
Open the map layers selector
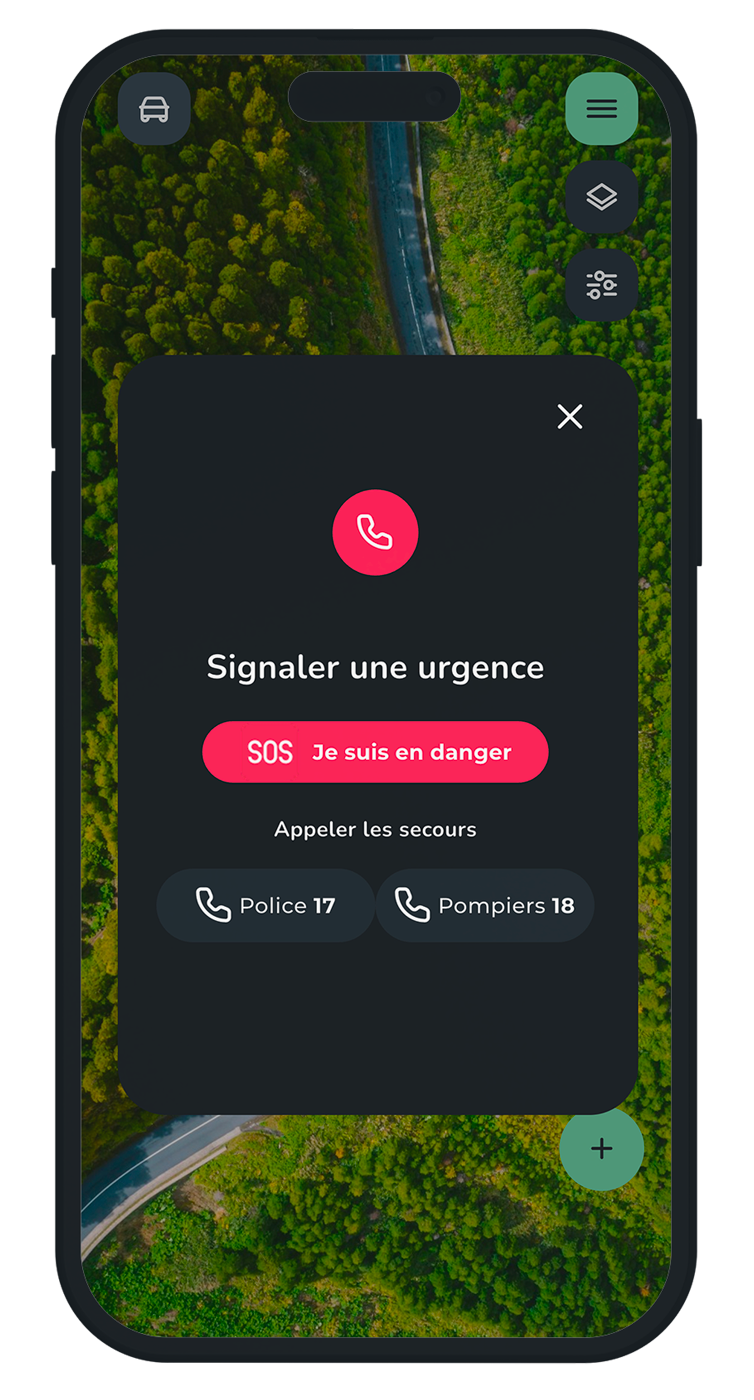601,197
